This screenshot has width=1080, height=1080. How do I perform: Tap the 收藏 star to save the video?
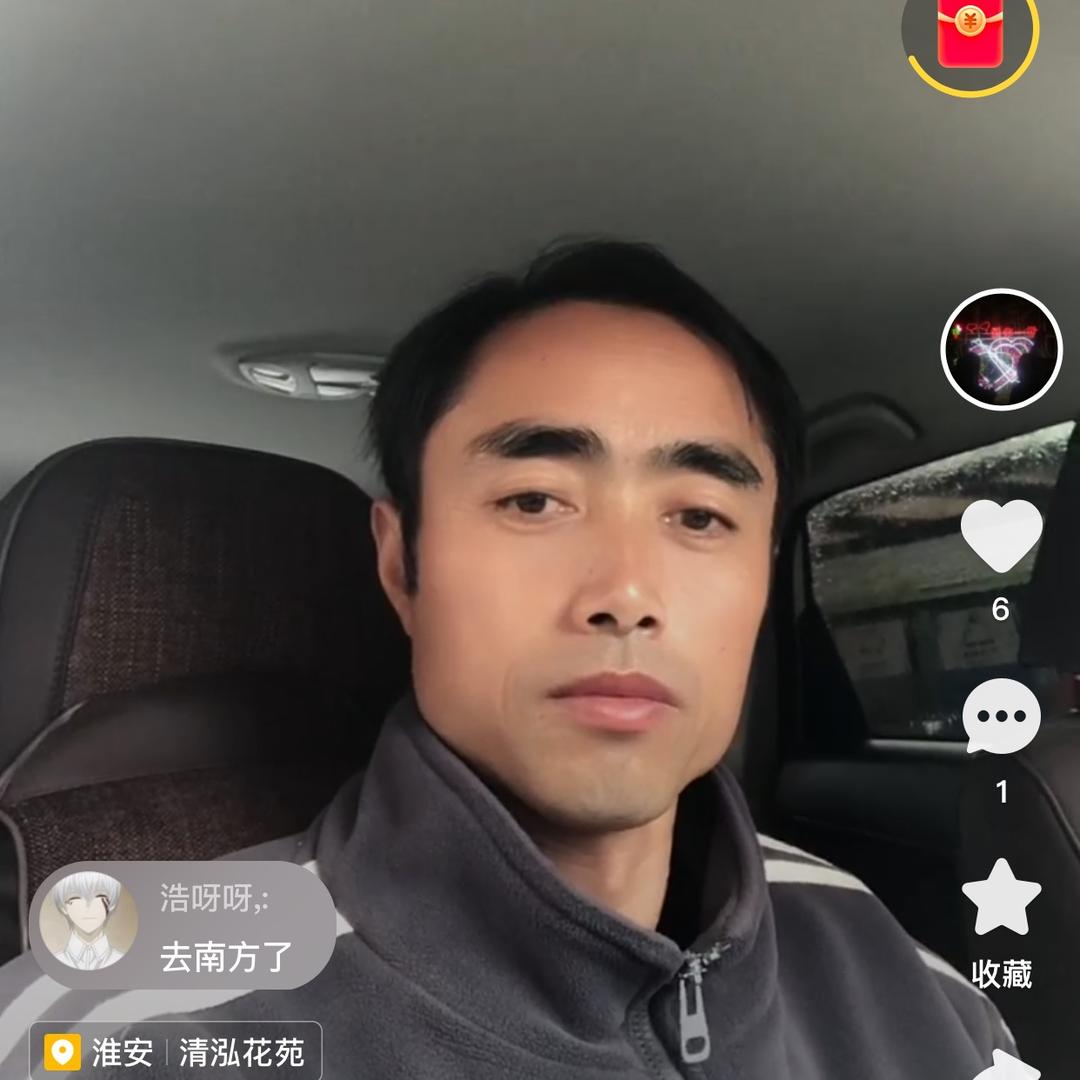point(1001,898)
